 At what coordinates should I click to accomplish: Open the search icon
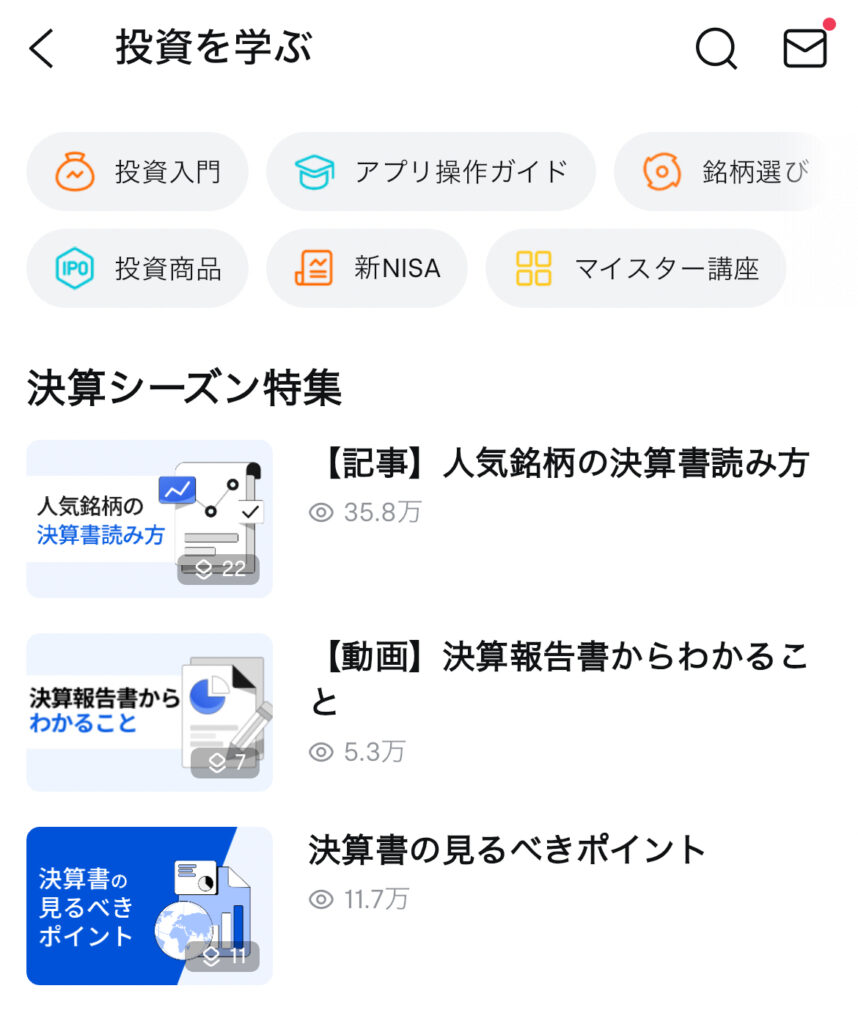point(715,48)
